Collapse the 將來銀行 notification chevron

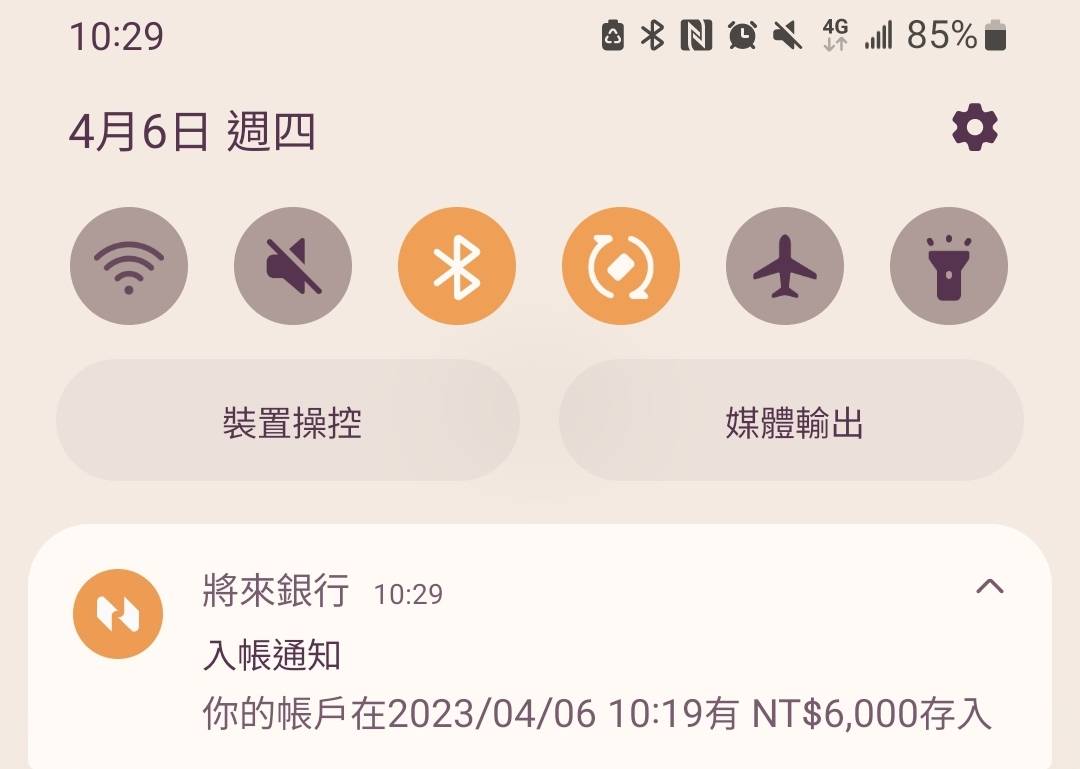pos(989,587)
